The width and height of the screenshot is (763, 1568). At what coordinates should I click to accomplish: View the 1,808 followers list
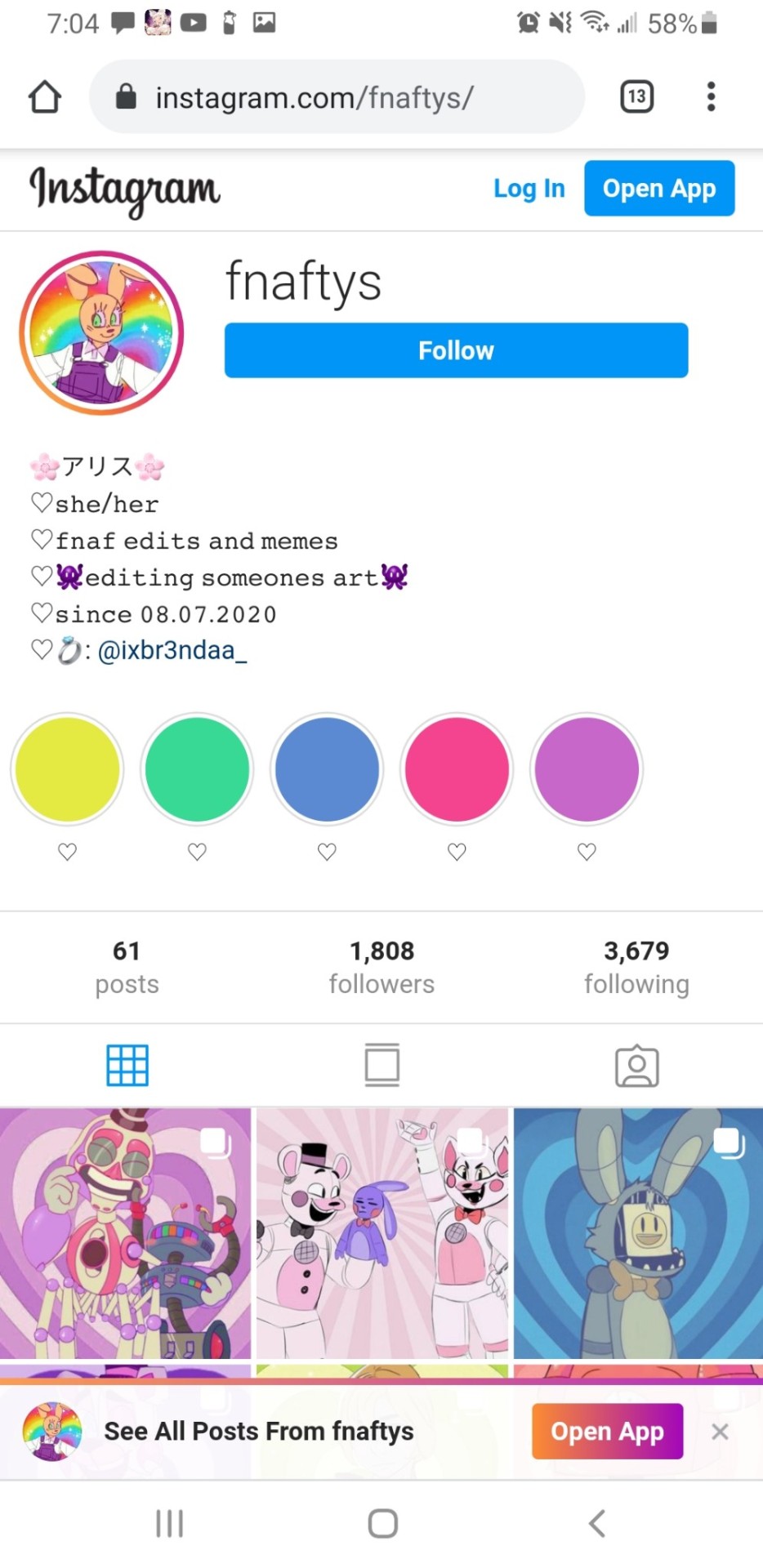pos(381,967)
